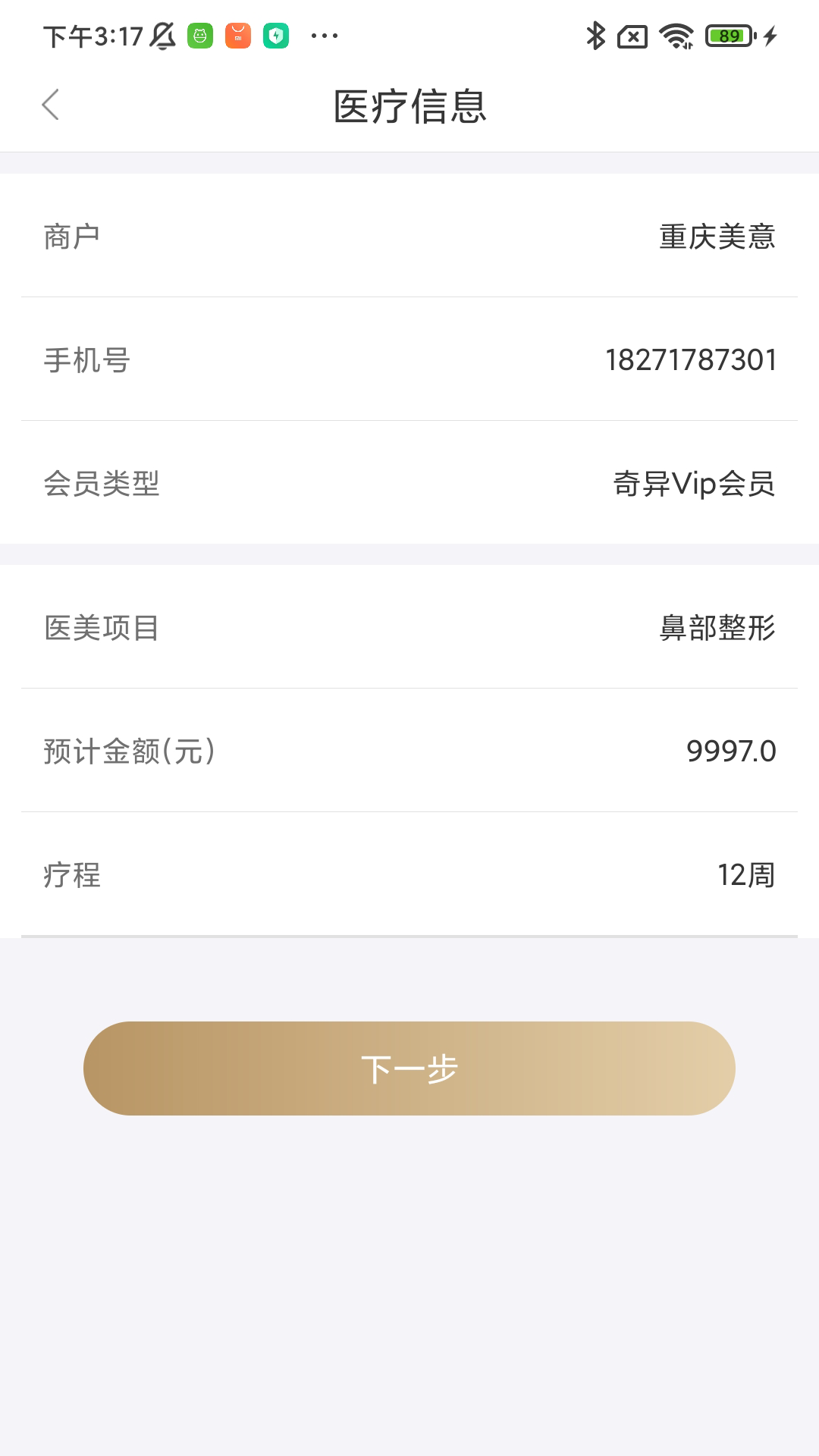The image size is (819, 1456).
Task: Tap the green Android app icon in status bar
Action: (x=200, y=33)
